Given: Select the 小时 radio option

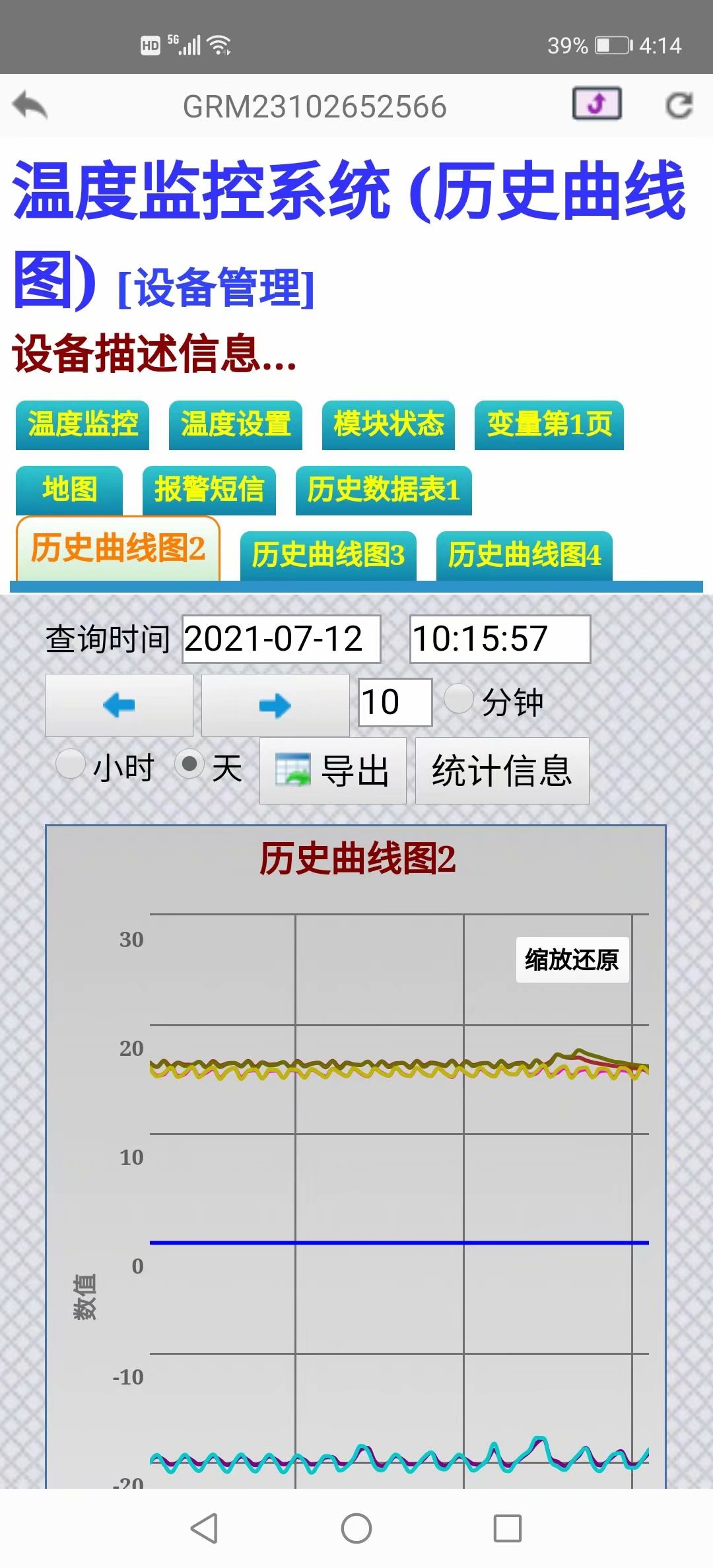Looking at the screenshot, I should 71,765.
